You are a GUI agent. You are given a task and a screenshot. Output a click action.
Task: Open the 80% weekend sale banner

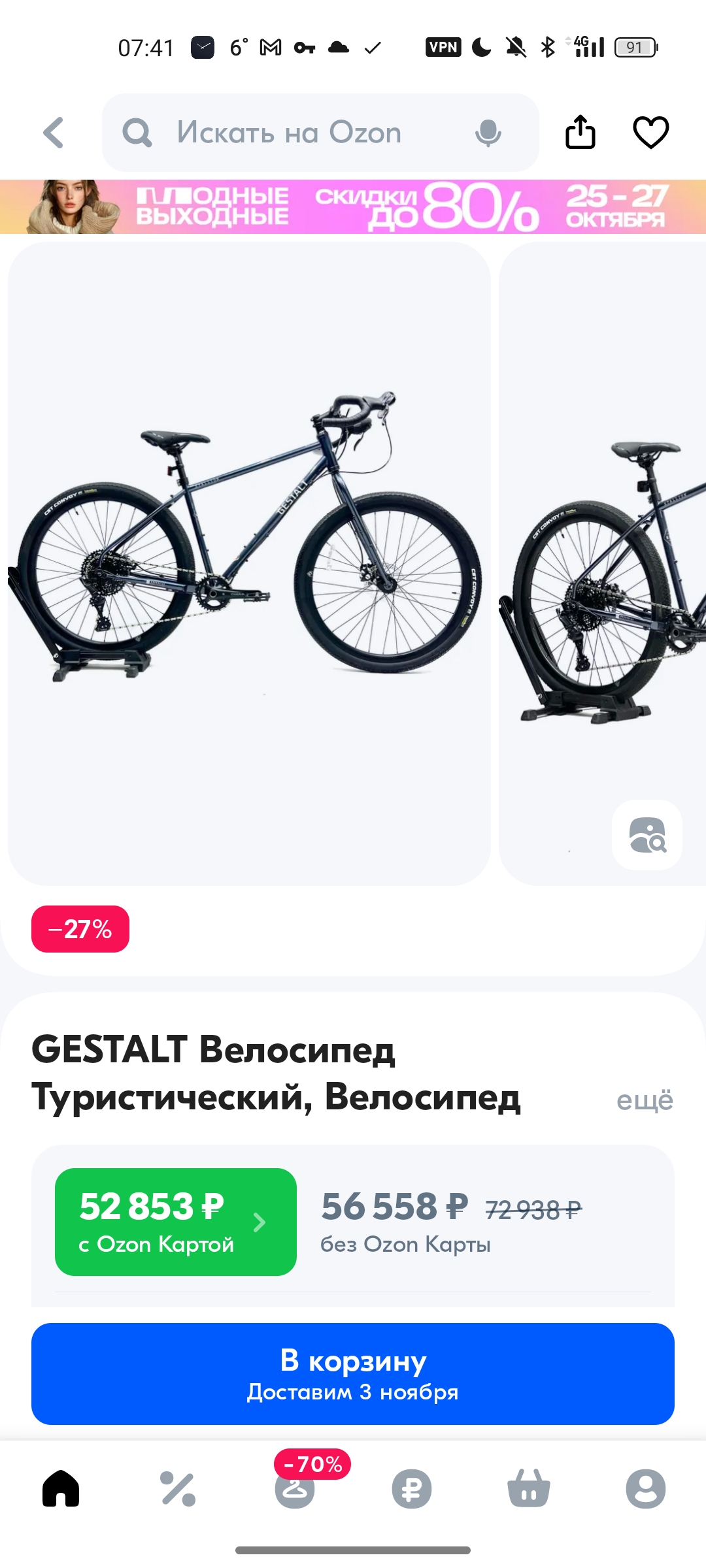353,207
